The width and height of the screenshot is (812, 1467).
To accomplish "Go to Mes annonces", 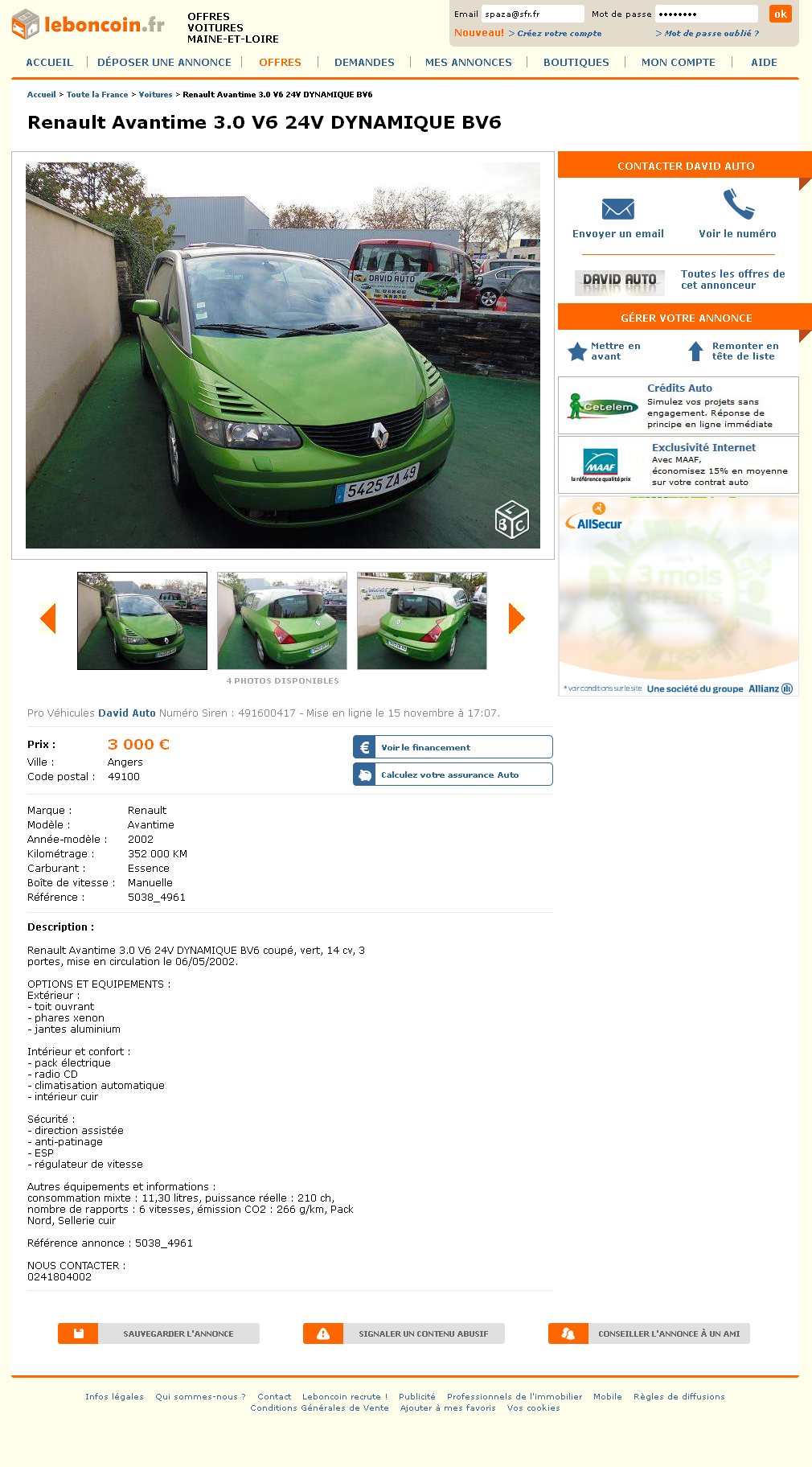I will (x=468, y=62).
